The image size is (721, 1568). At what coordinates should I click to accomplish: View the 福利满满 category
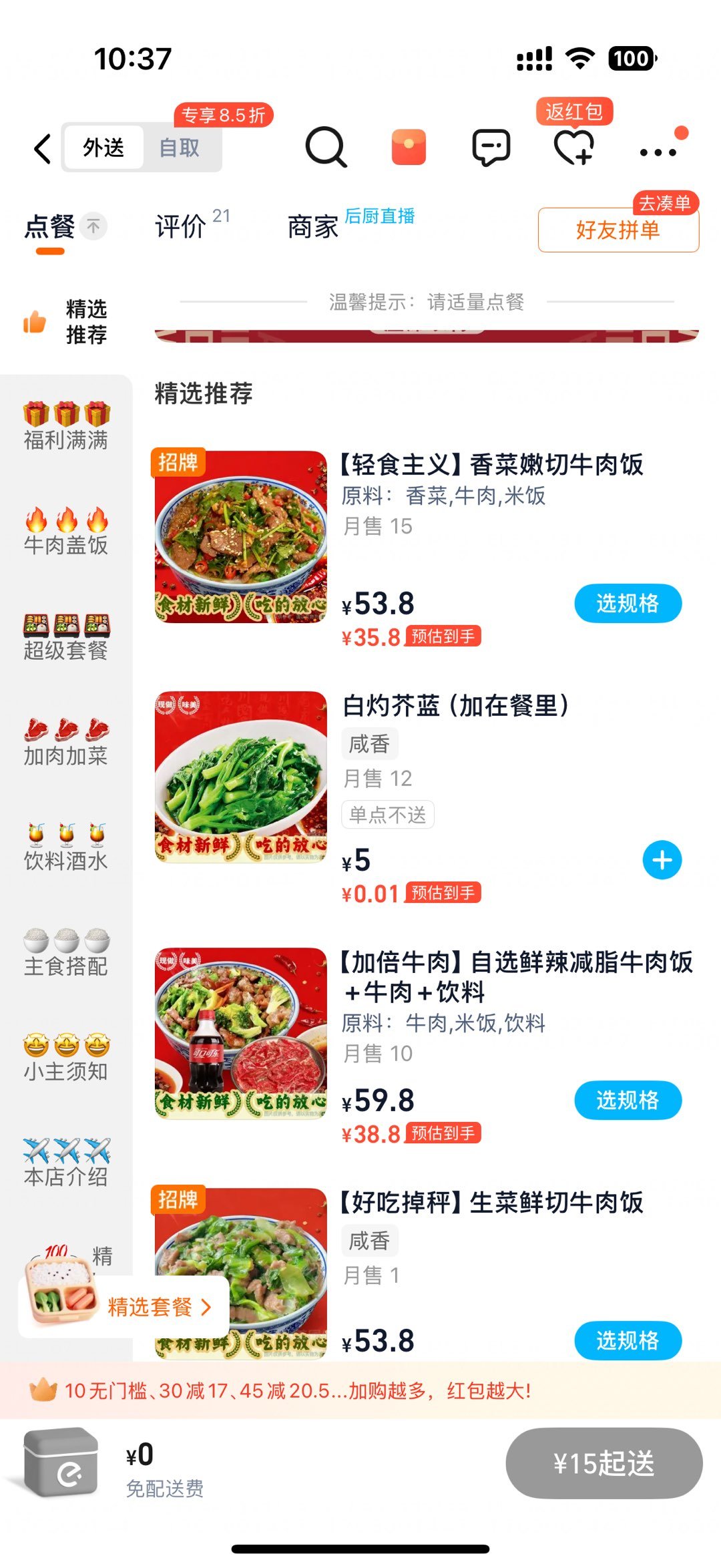pyautogui.click(x=66, y=426)
